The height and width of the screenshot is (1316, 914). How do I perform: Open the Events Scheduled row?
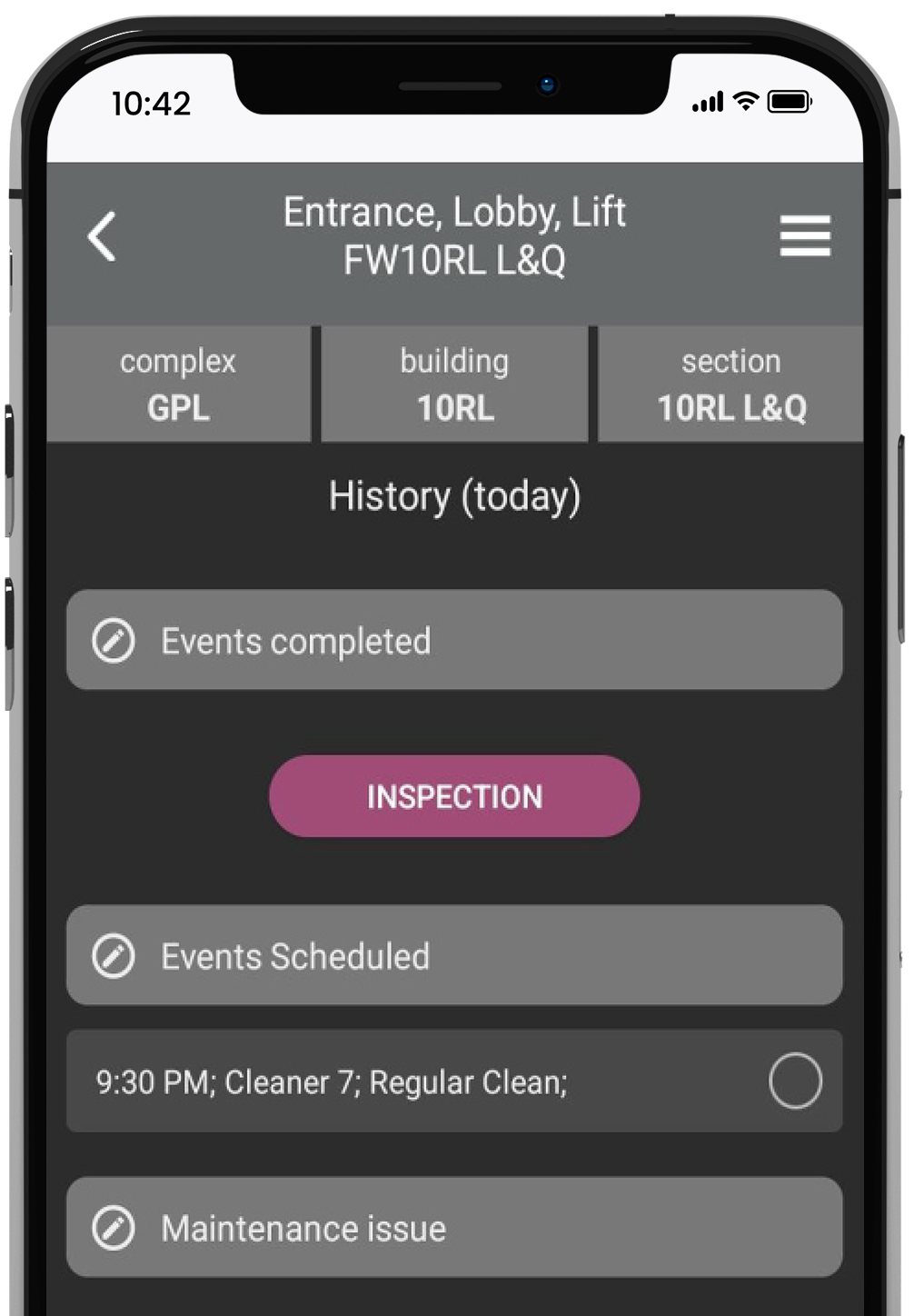click(454, 955)
